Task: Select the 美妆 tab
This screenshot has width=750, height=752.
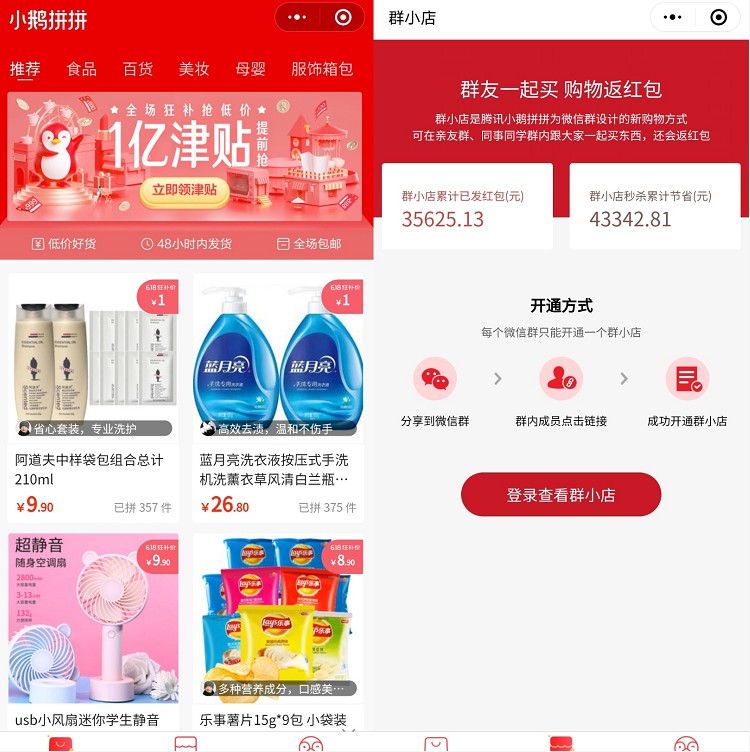Action: 194,69
